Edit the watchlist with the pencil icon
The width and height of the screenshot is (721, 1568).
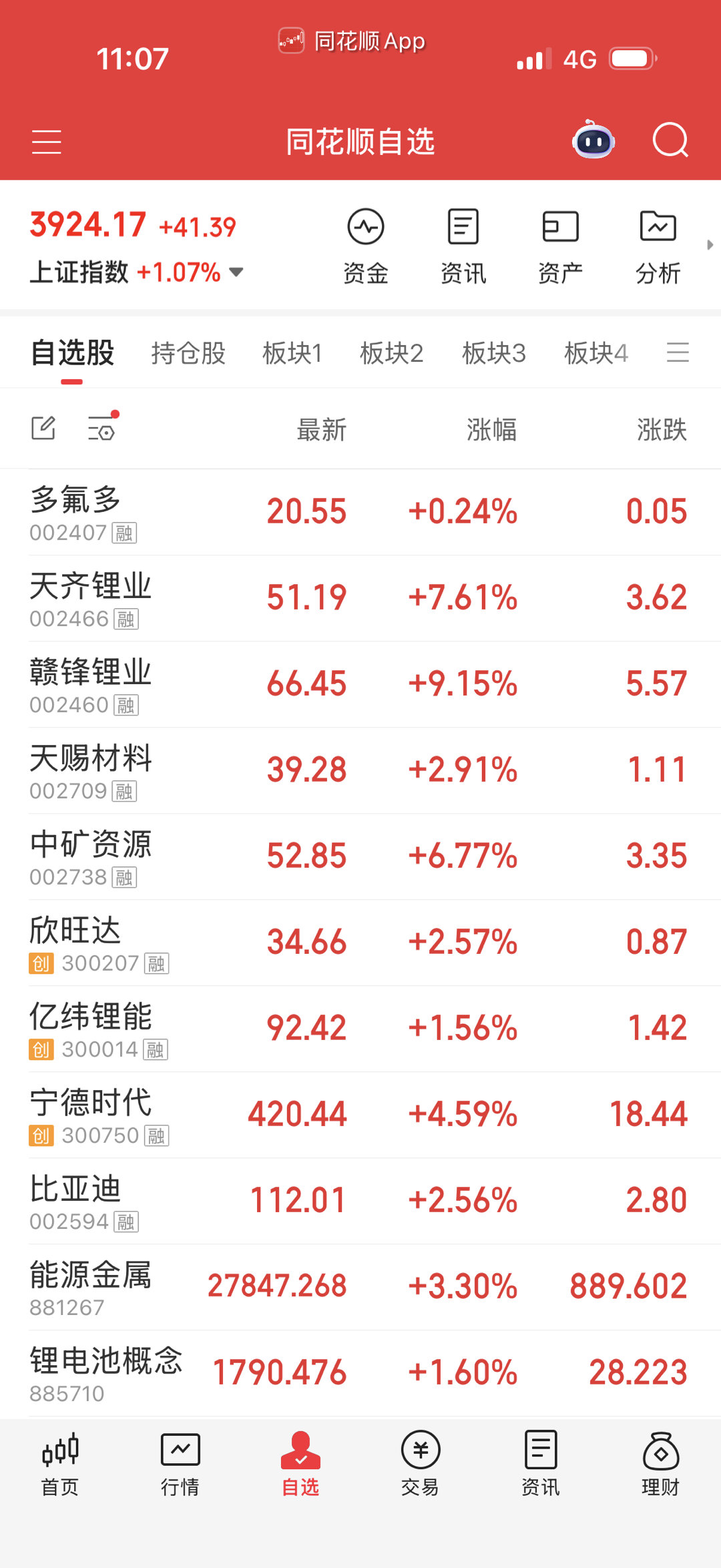(x=43, y=428)
